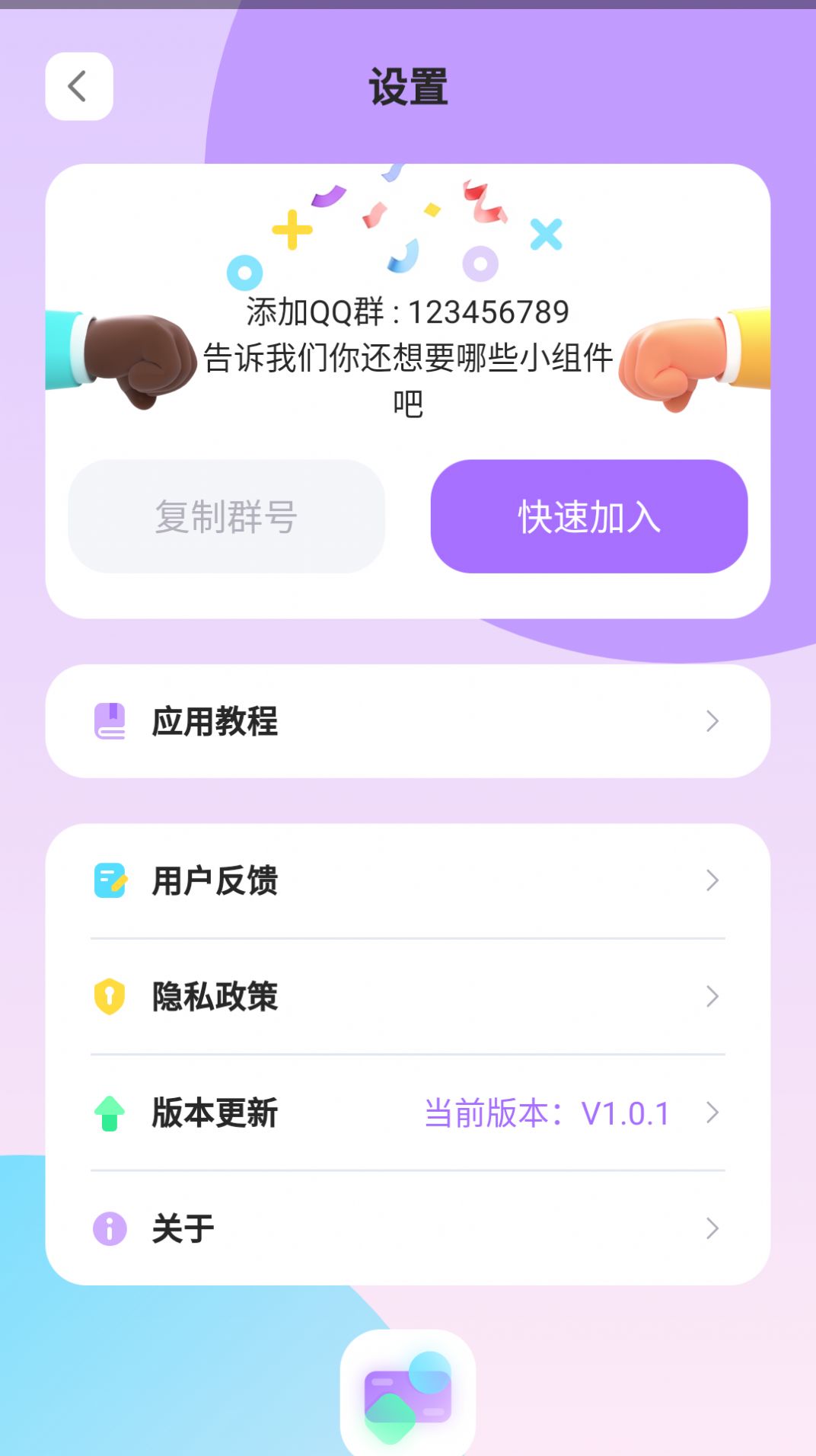Expand 用户反馈 with the arrow on the right

click(x=712, y=881)
